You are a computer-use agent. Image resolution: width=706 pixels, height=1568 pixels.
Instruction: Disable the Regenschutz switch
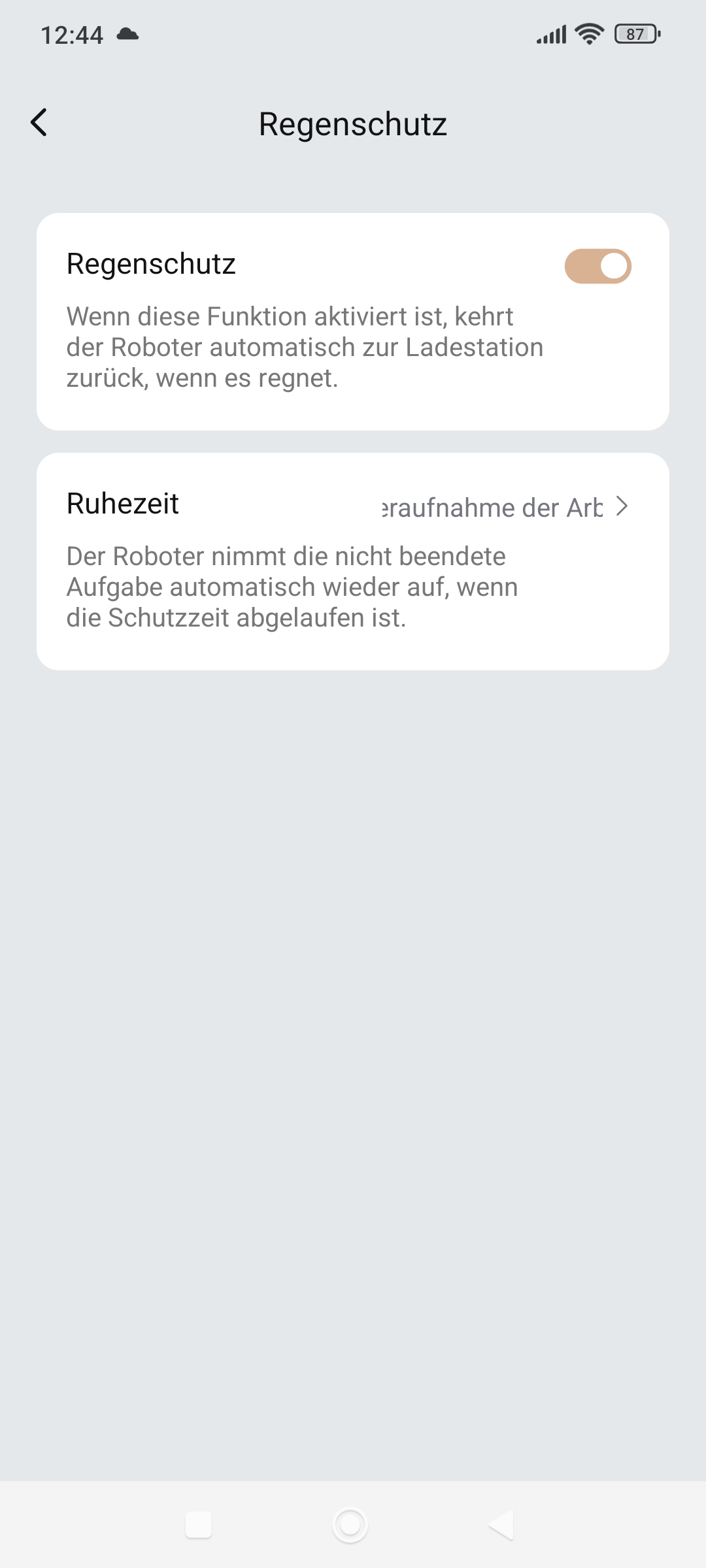coord(597,266)
